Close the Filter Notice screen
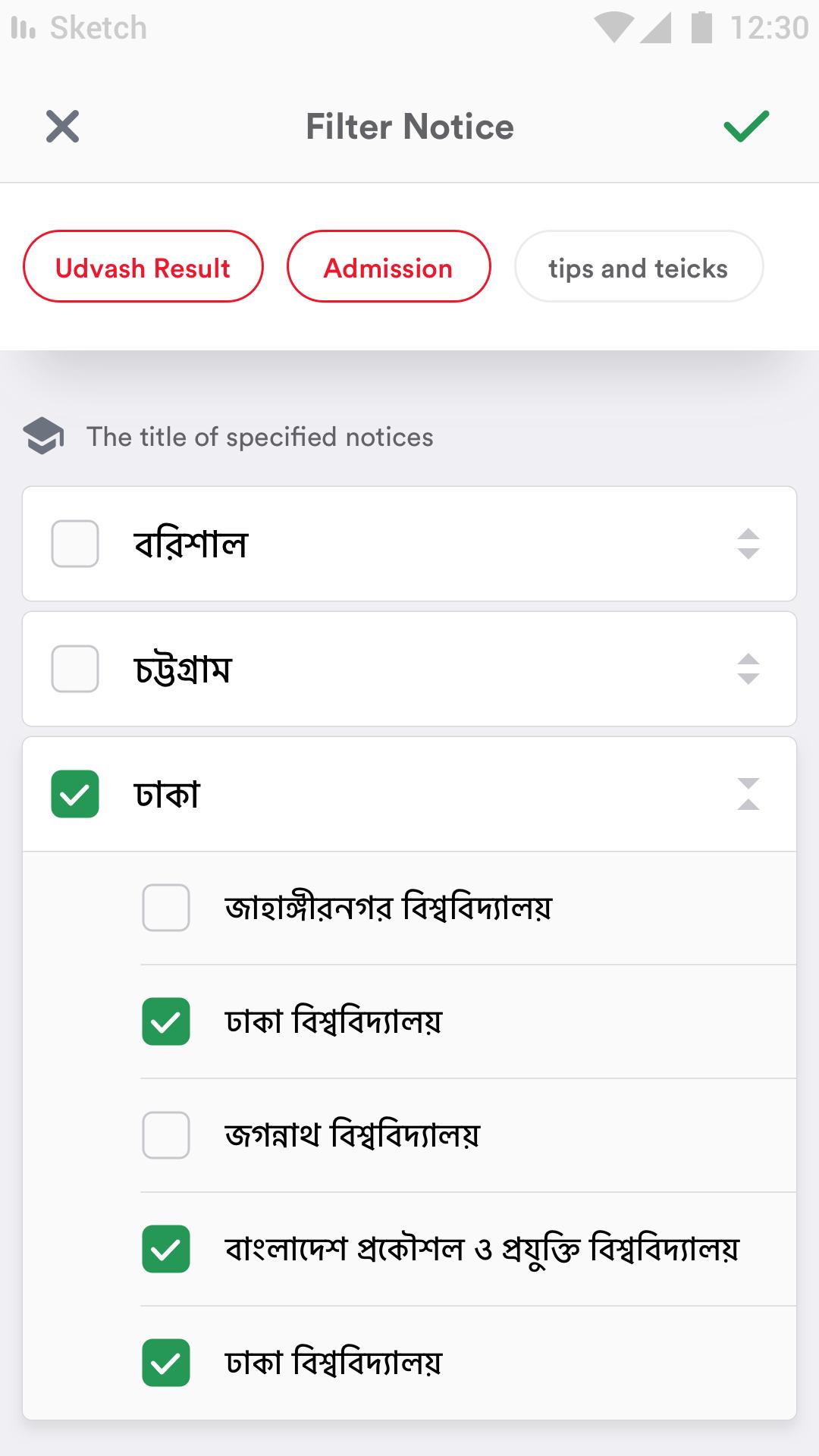Viewport: 819px width, 1456px height. (62, 127)
